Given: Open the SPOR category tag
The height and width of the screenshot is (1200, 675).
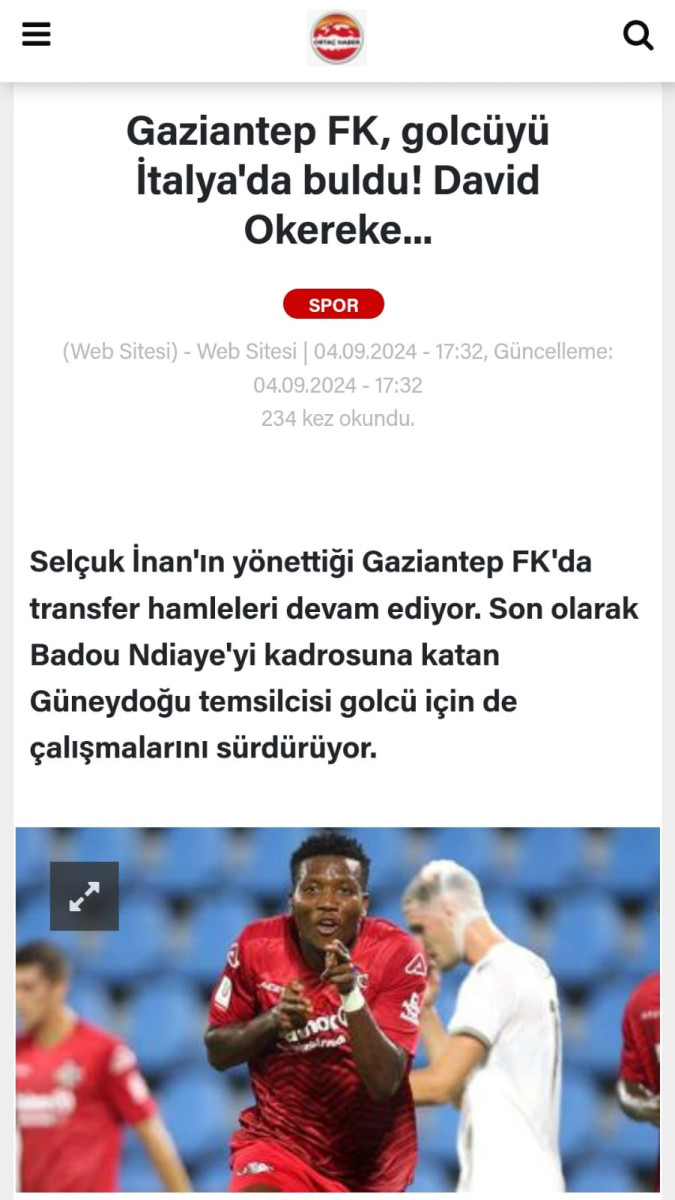Looking at the screenshot, I should click(333, 305).
